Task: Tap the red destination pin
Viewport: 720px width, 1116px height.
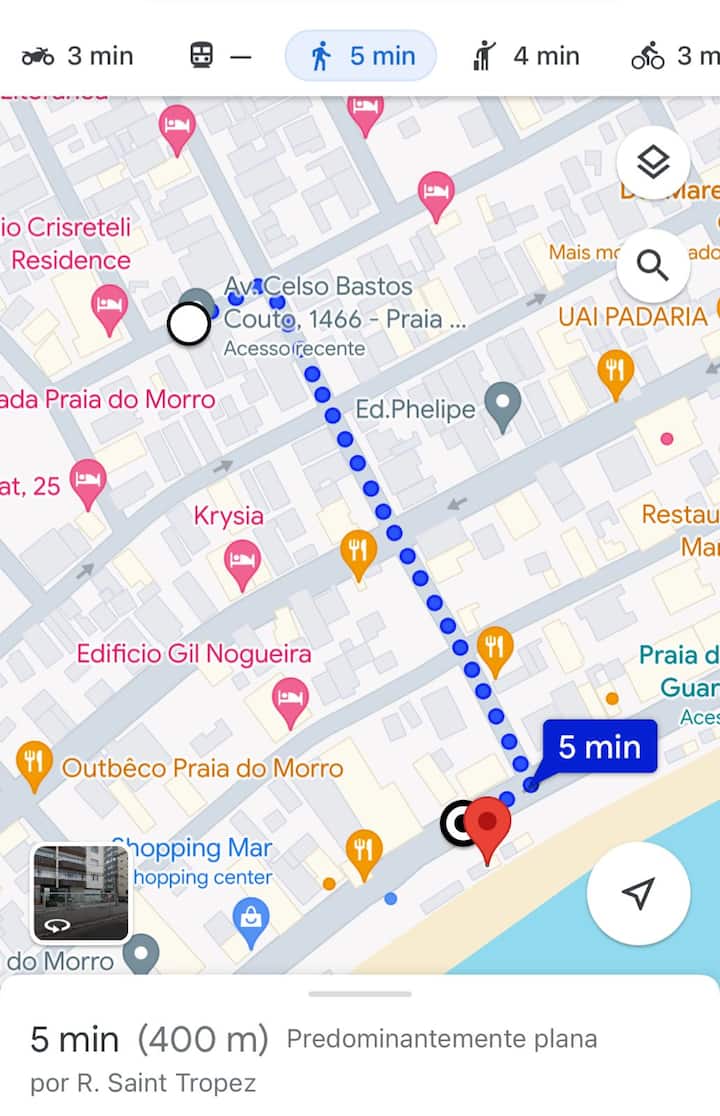Action: [488, 827]
